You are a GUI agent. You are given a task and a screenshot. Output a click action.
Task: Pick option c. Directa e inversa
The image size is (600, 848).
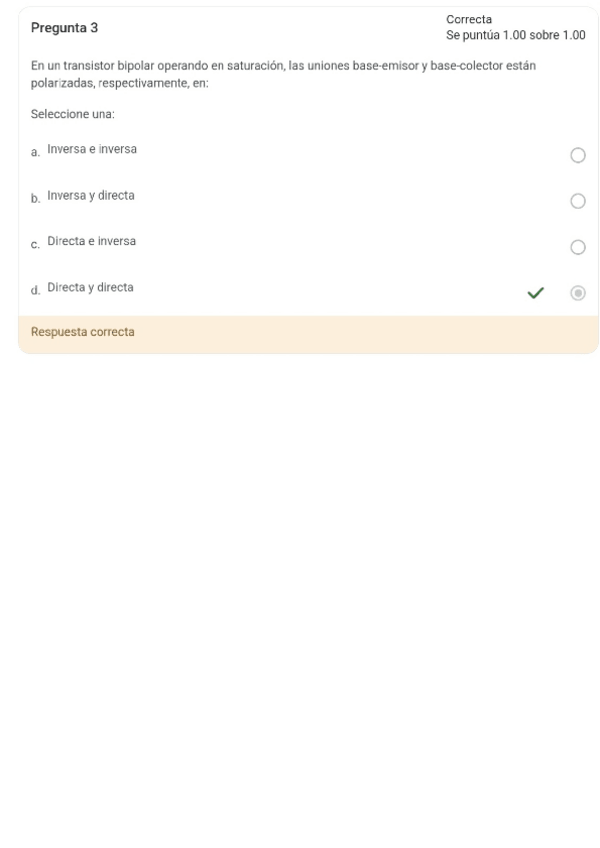point(577,247)
